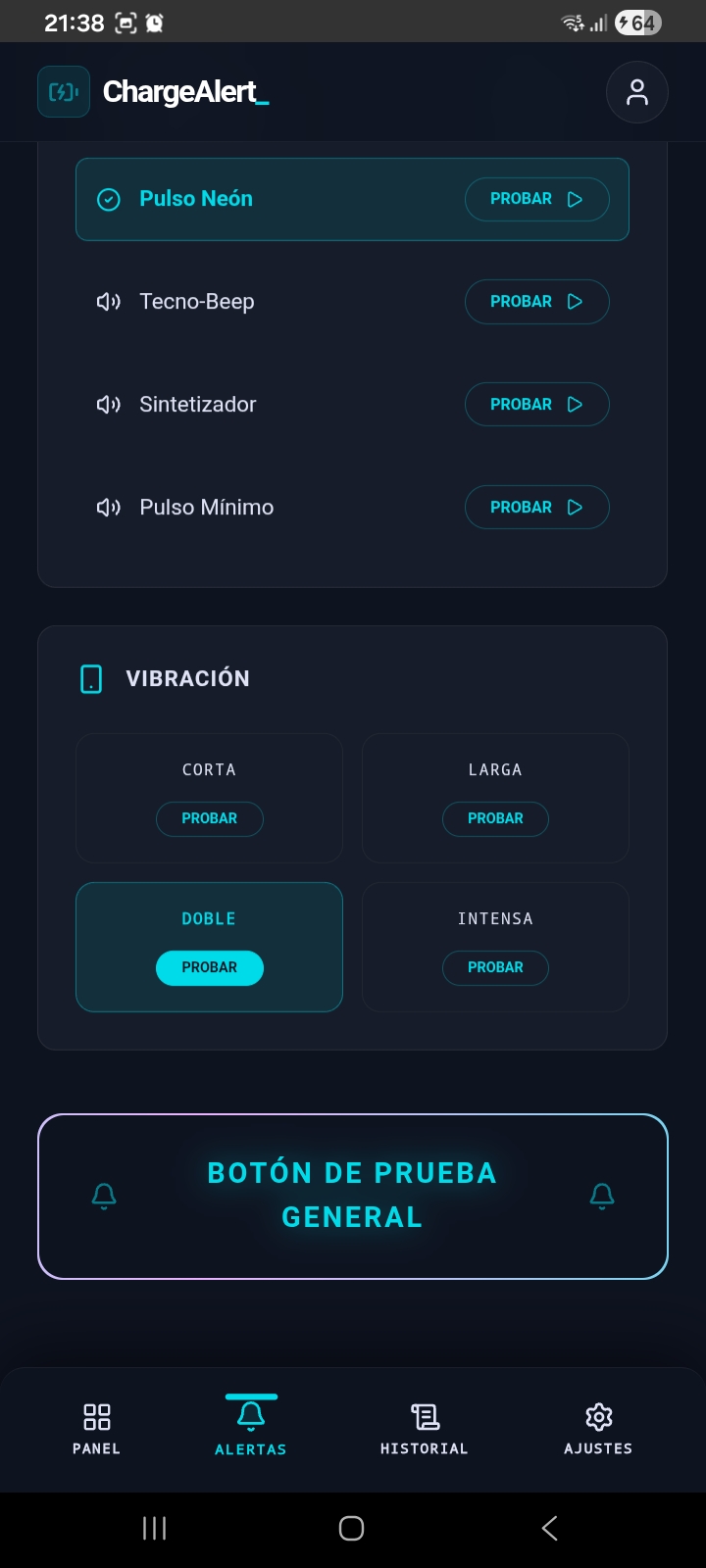Go to the Historial tab
The width and height of the screenshot is (706, 1568).
pyautogui.click(x=425, y=1429)
